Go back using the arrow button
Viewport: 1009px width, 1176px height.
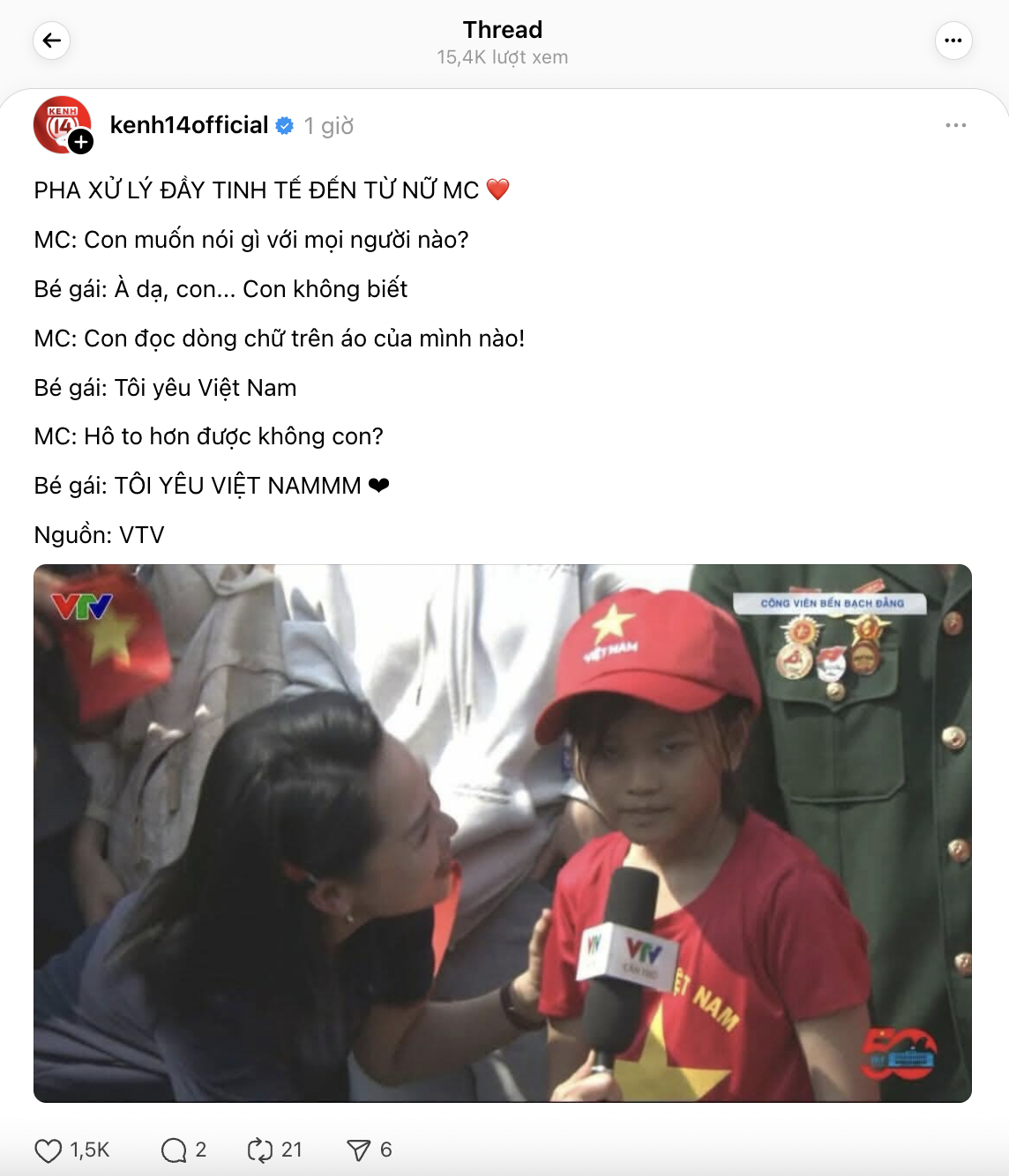point(52,41)
